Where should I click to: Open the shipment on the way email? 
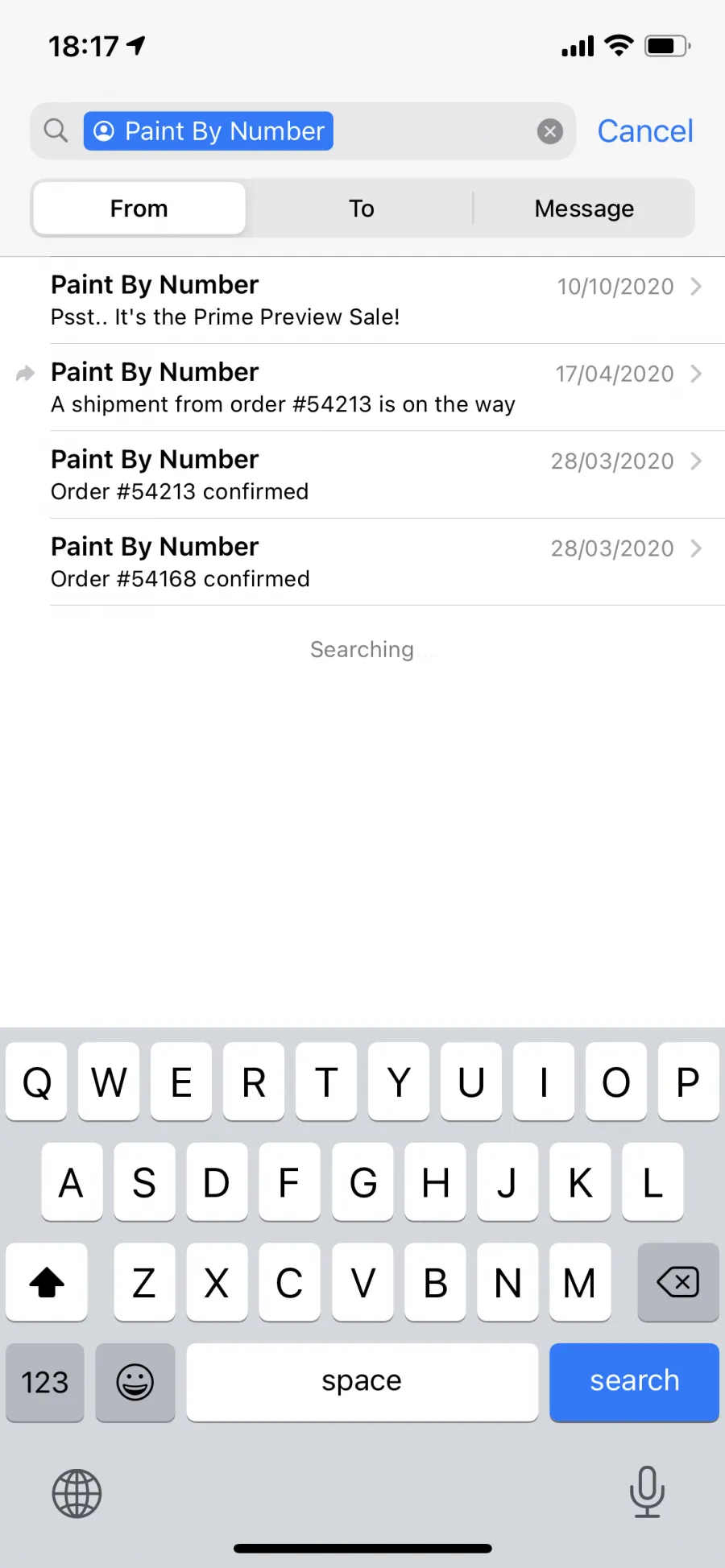tap(362, 387)
